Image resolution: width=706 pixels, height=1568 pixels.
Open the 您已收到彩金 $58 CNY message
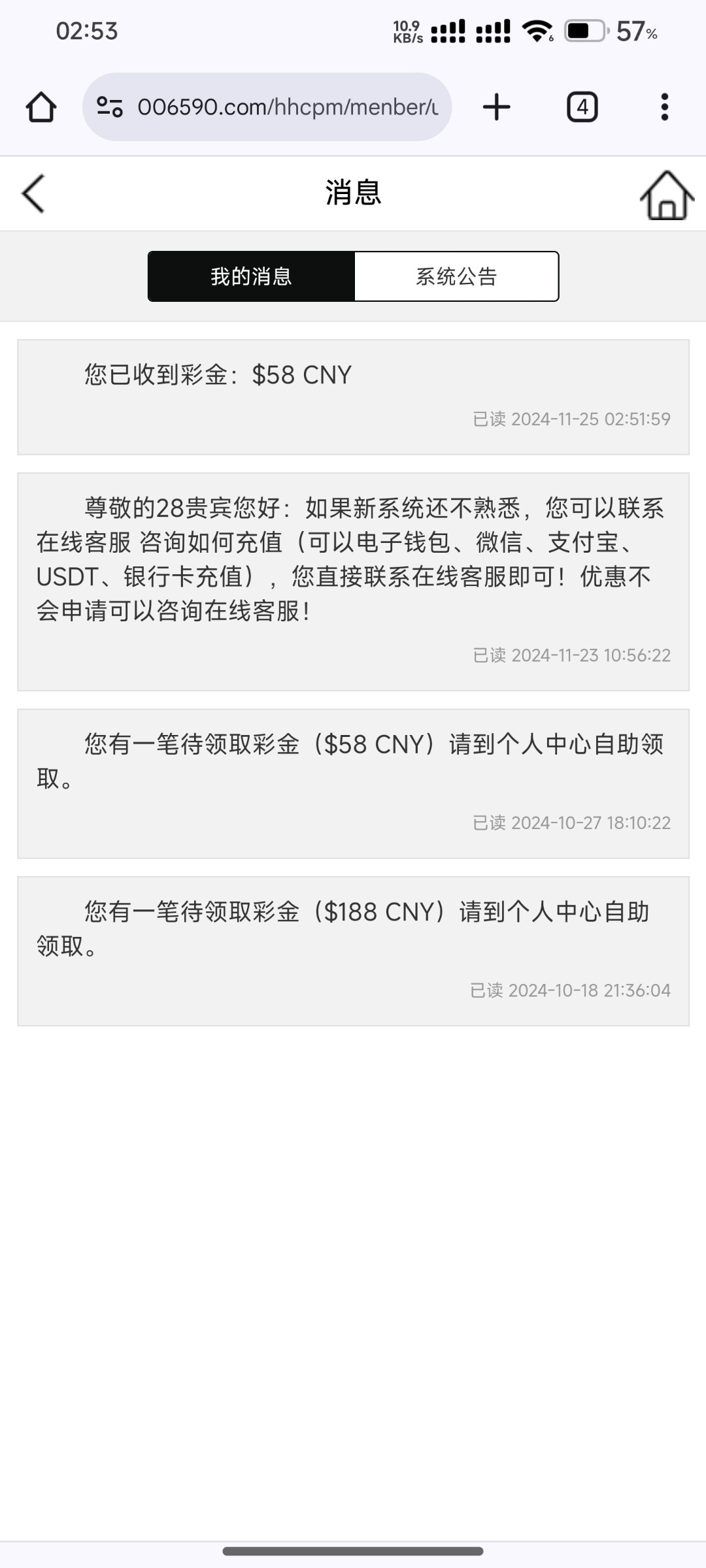(x=353, y=397)
